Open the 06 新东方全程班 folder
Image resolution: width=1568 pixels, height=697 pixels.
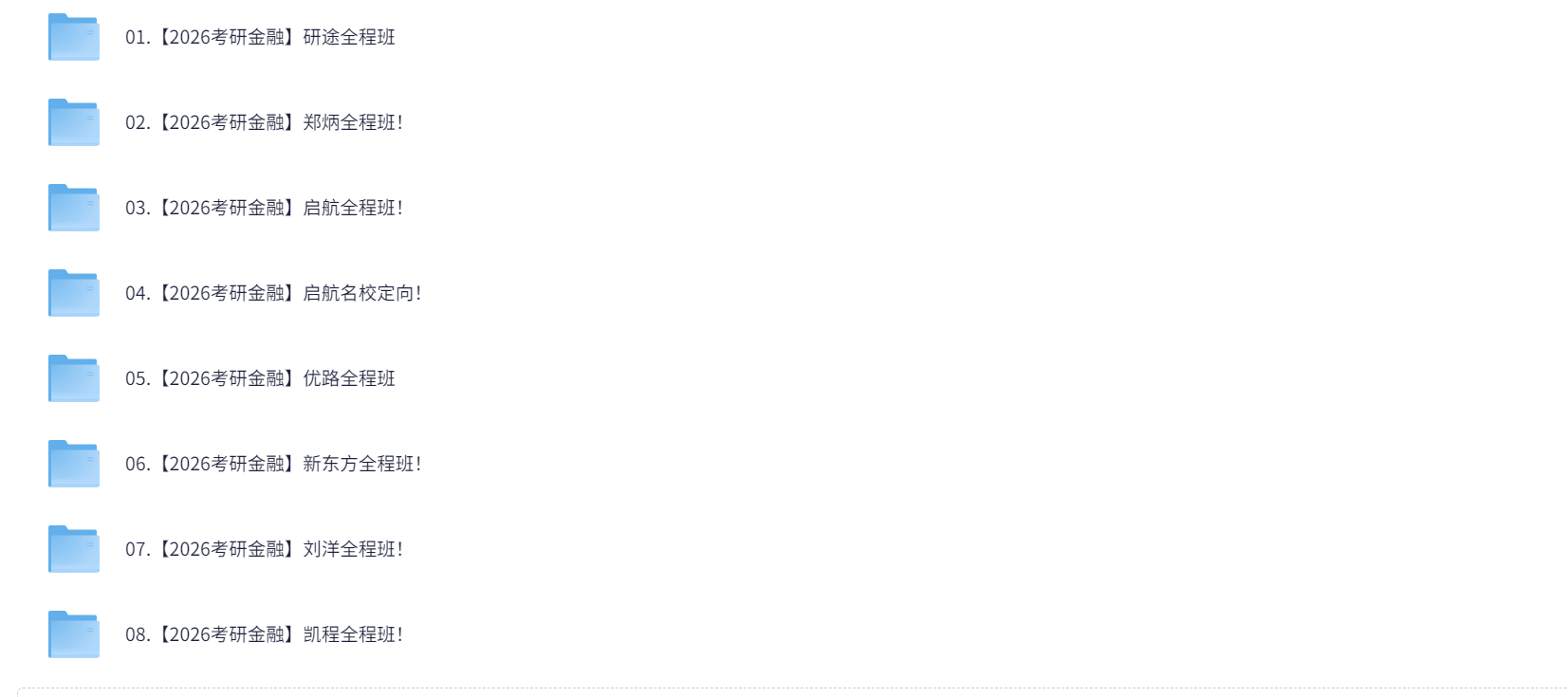(x=273, y=464)
